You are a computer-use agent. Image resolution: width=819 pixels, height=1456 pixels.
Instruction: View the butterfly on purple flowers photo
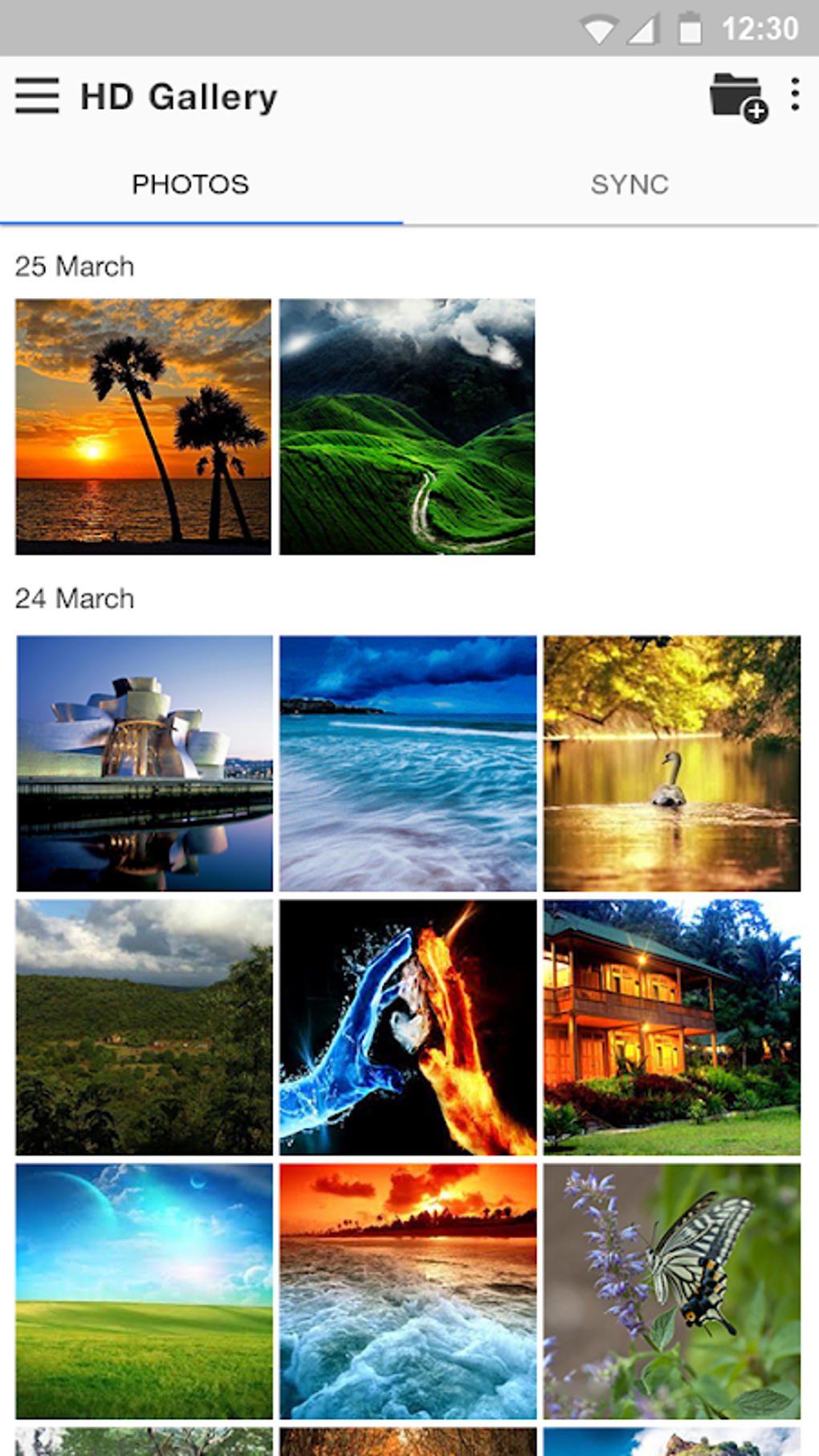pyautogui.click(x=672, y=1291)
